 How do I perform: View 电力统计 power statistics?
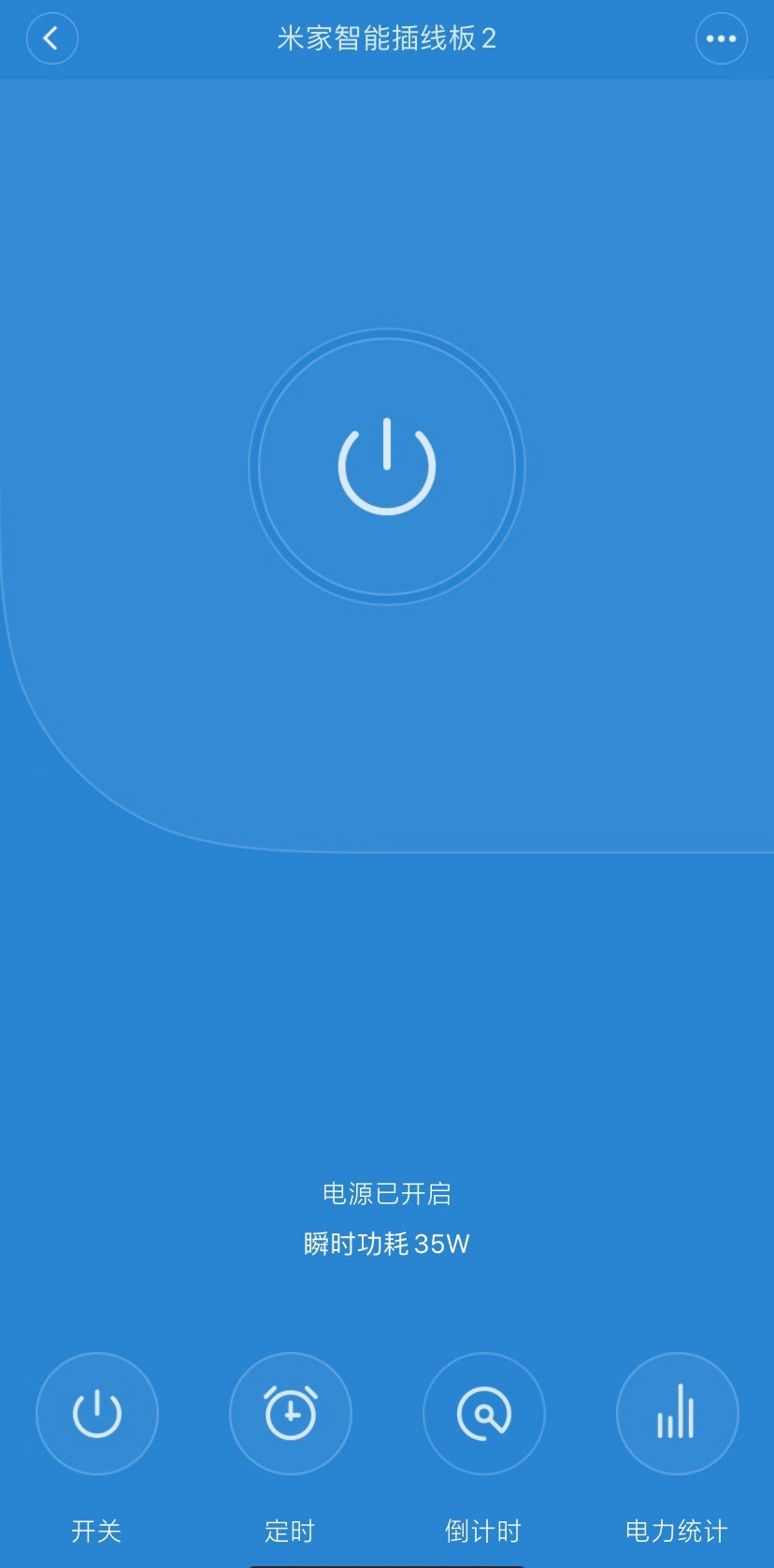pos(677,1413)
